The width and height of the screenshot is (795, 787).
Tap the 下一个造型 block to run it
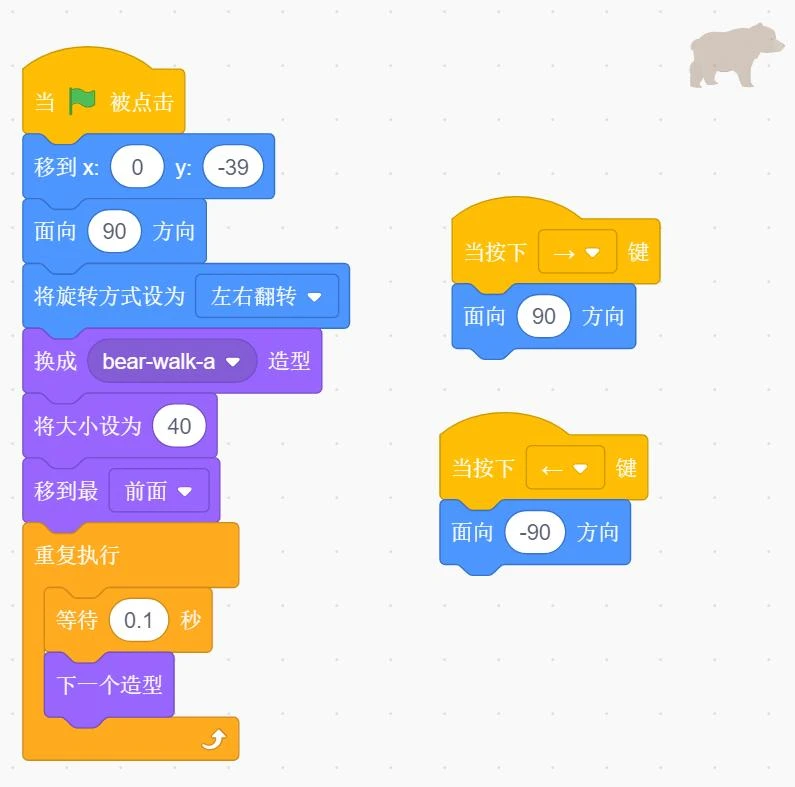[x=109, y=685]
